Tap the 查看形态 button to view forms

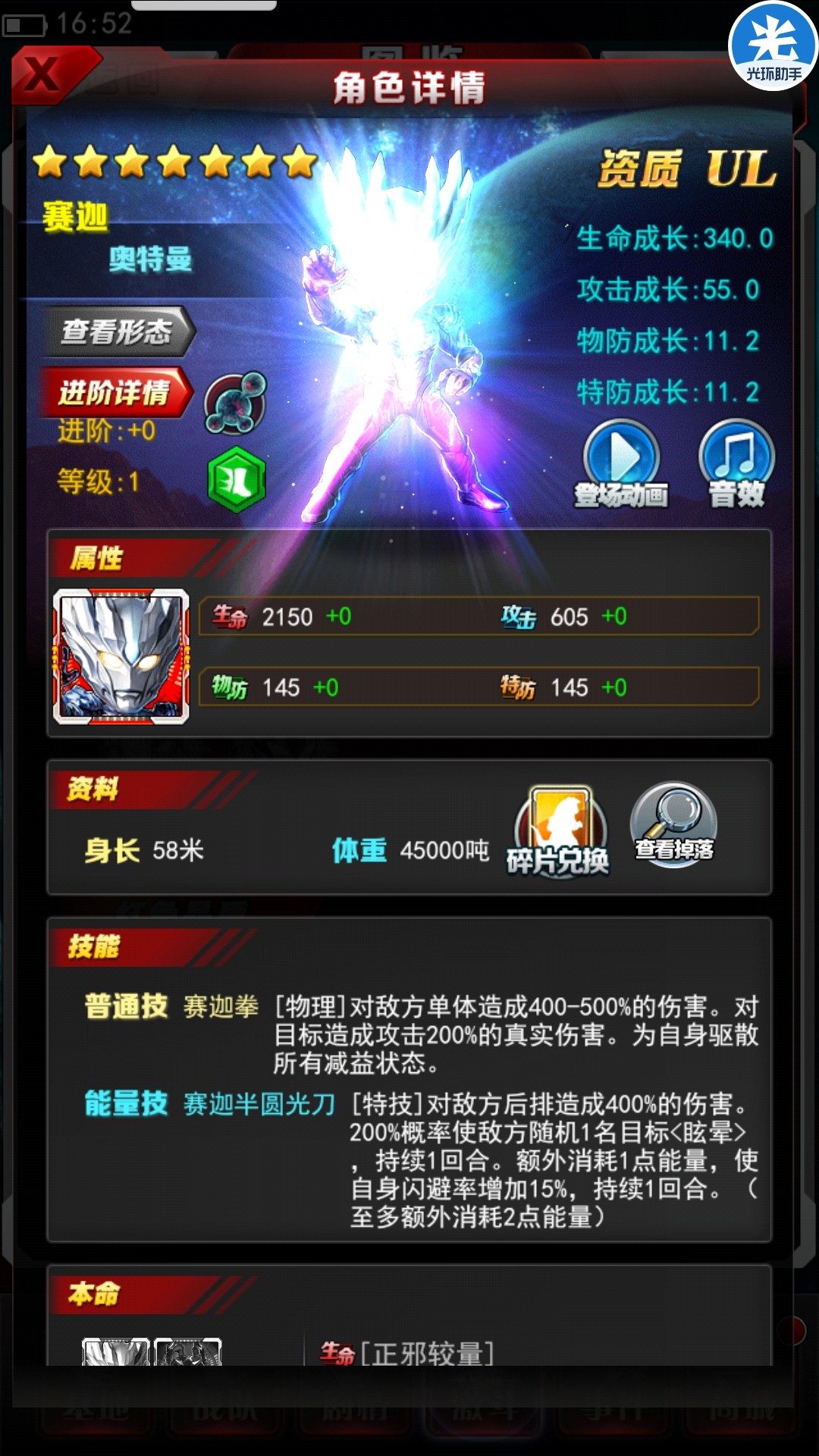[x=118, y=331]
